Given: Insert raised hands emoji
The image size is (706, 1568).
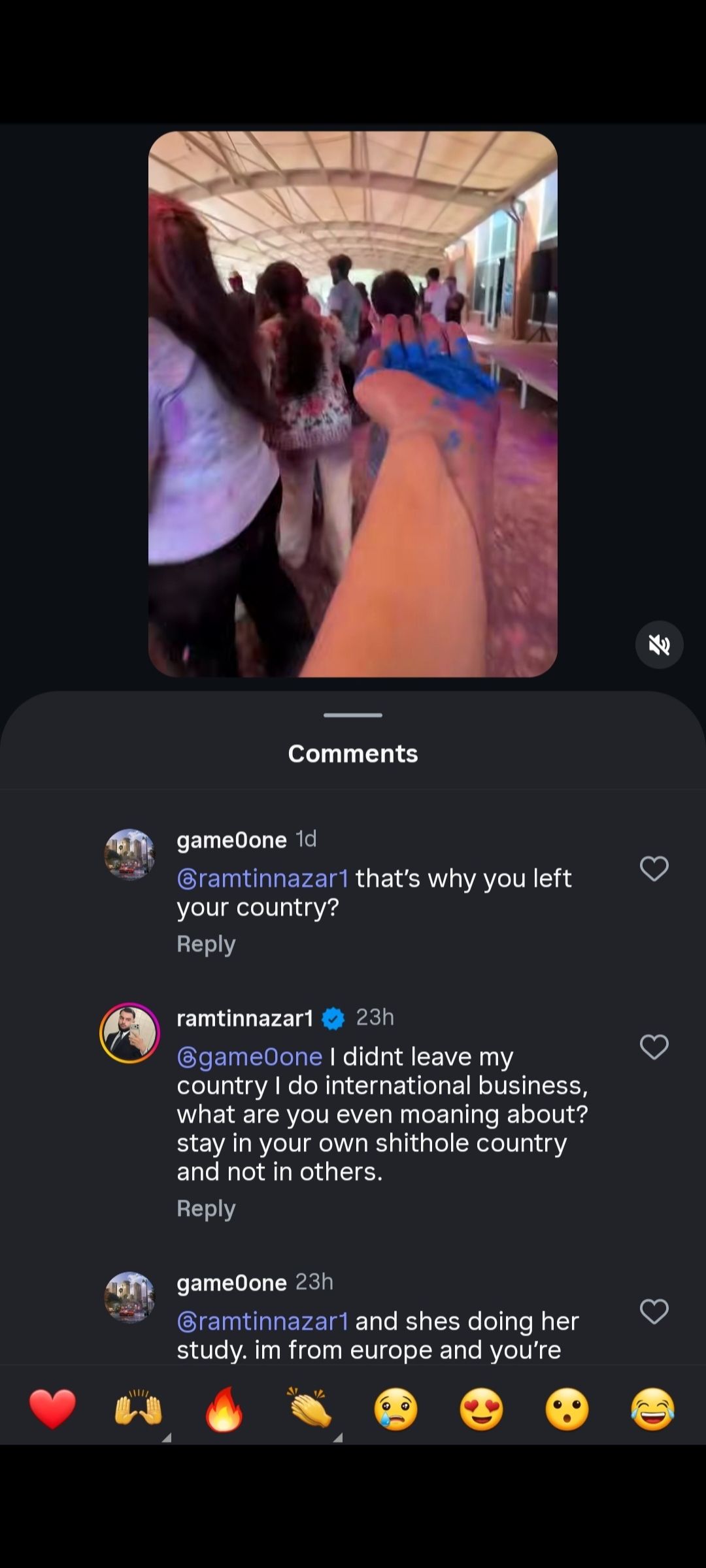Looking at the screenshot, I should 138,1409.
